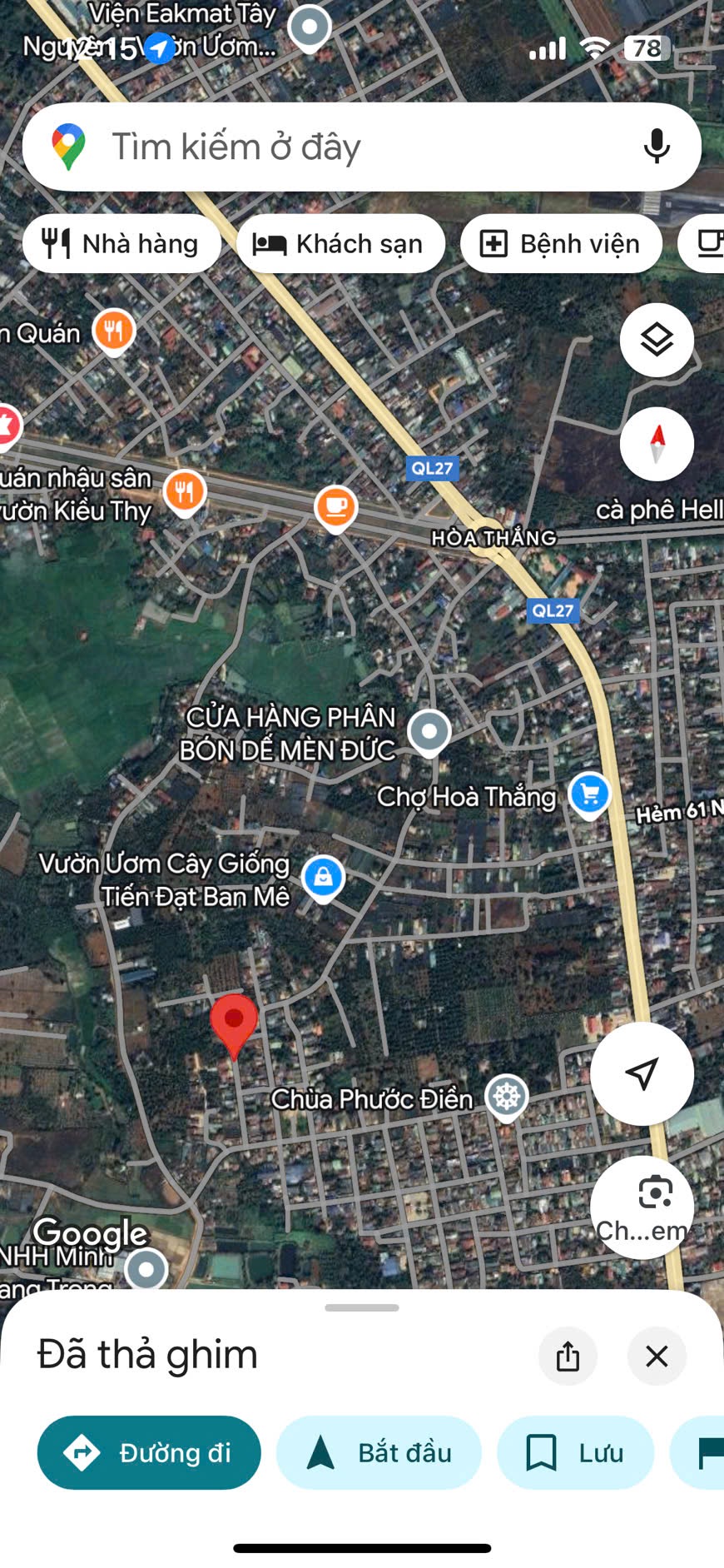Select the Nhà hàng chip
Image resolution: width=724 pixels, height=1568 pixels.
click(121, 244)
